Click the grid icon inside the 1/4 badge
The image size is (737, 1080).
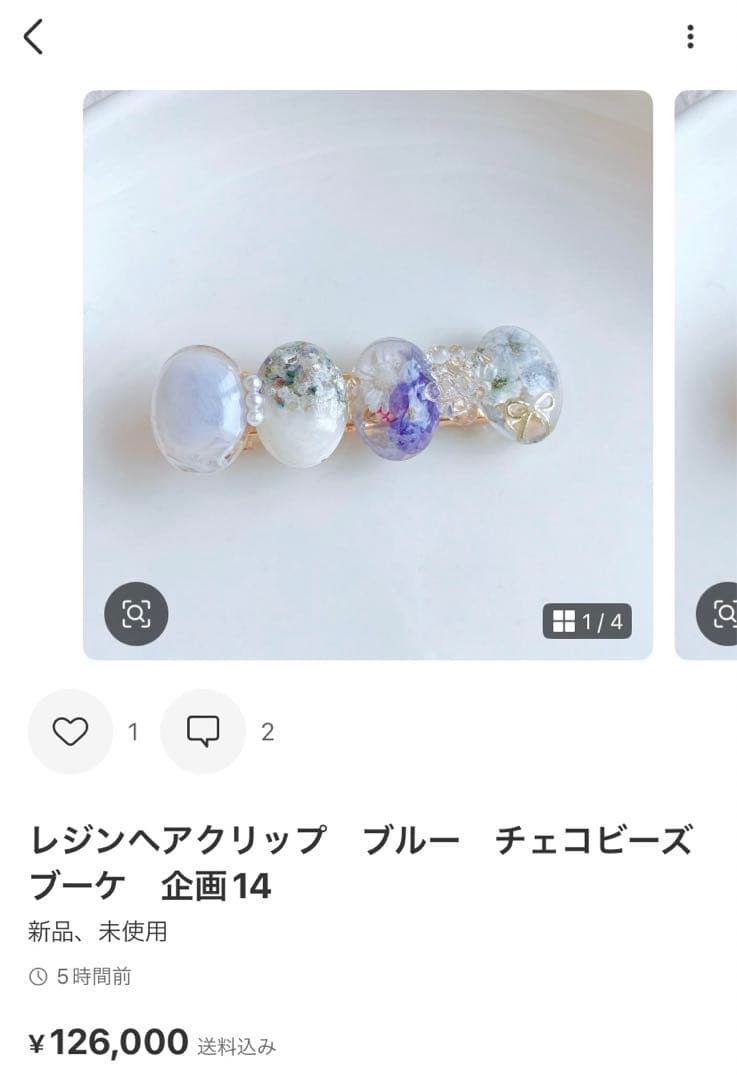[x=564, y=620]
